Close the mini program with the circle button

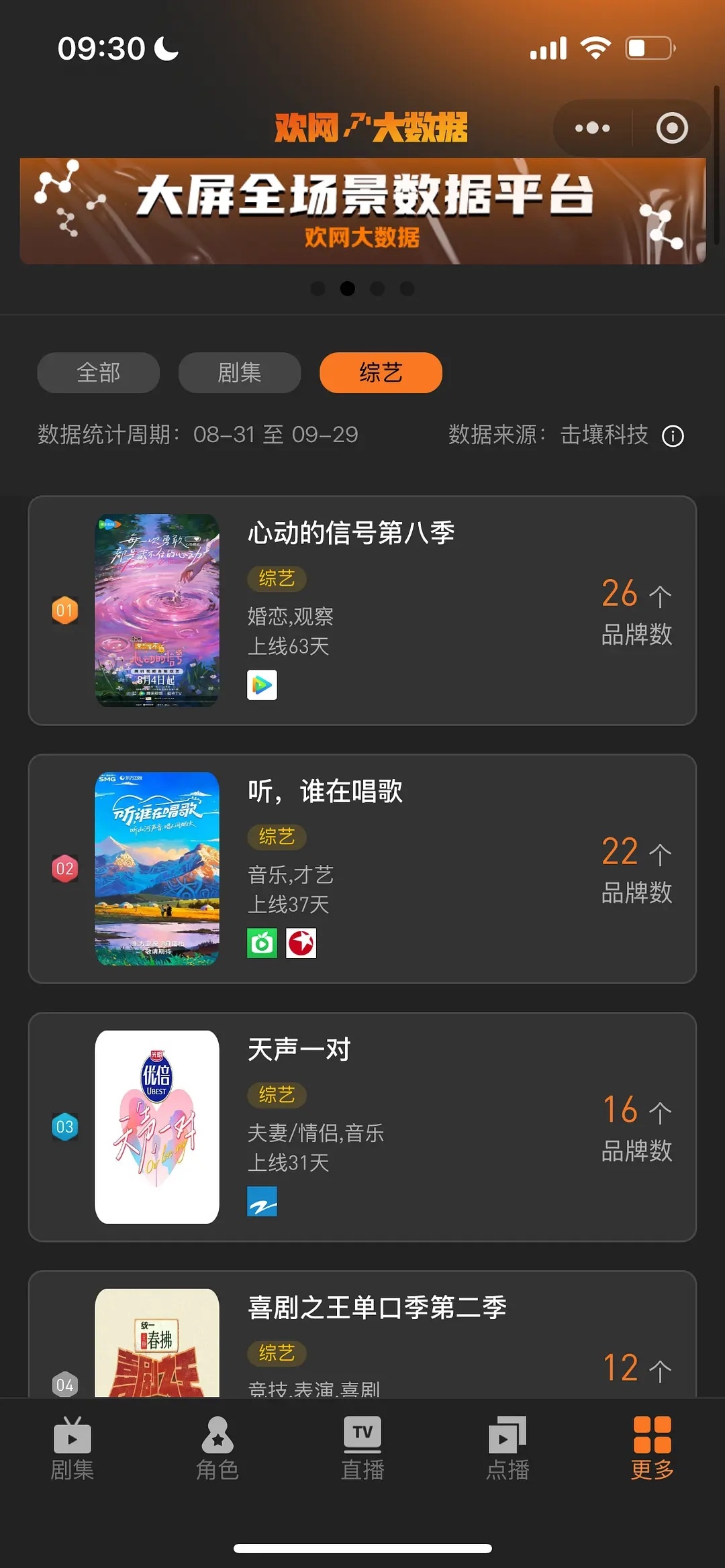coord(672,127)
